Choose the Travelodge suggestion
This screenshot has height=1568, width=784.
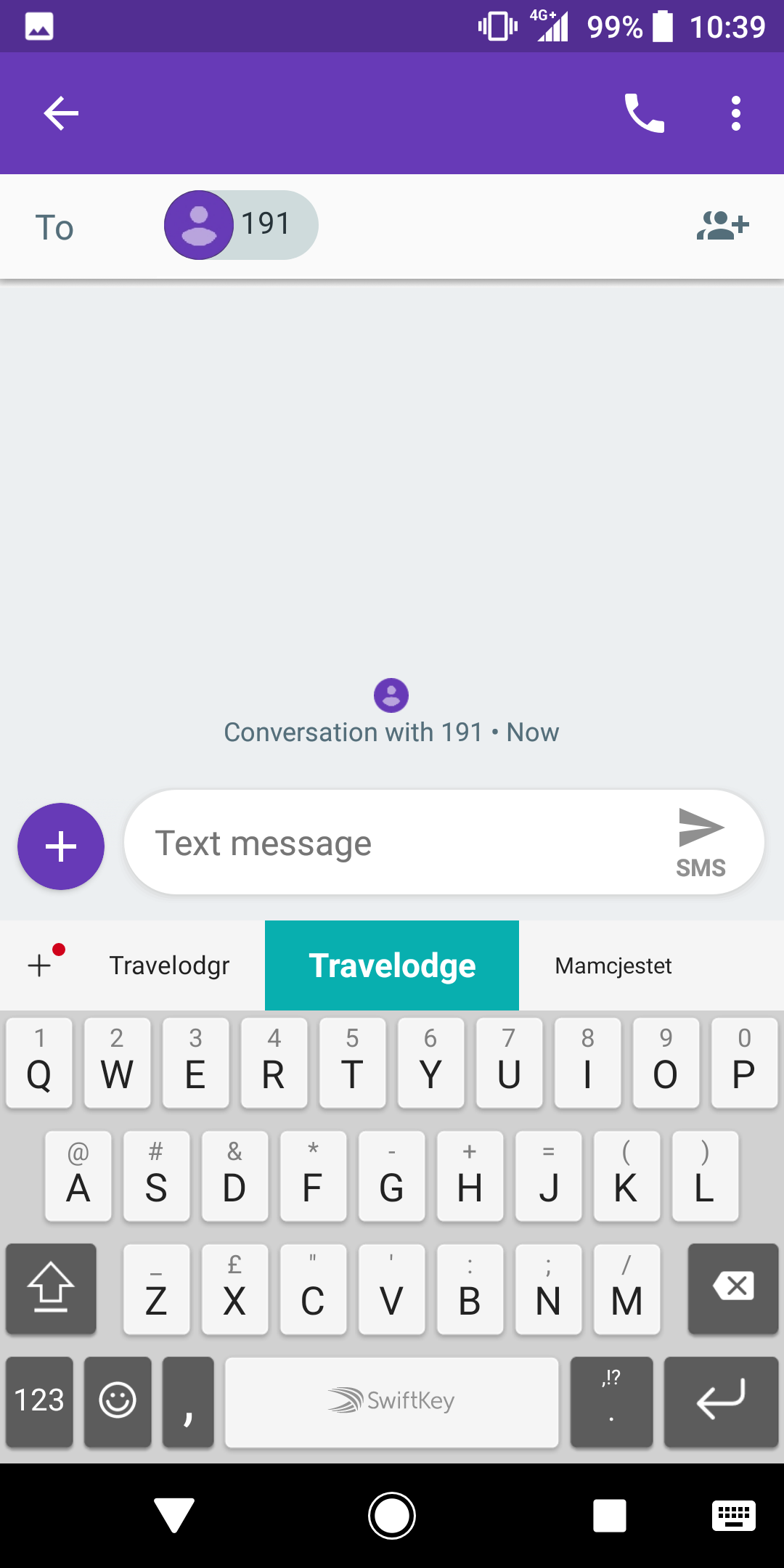392,965
